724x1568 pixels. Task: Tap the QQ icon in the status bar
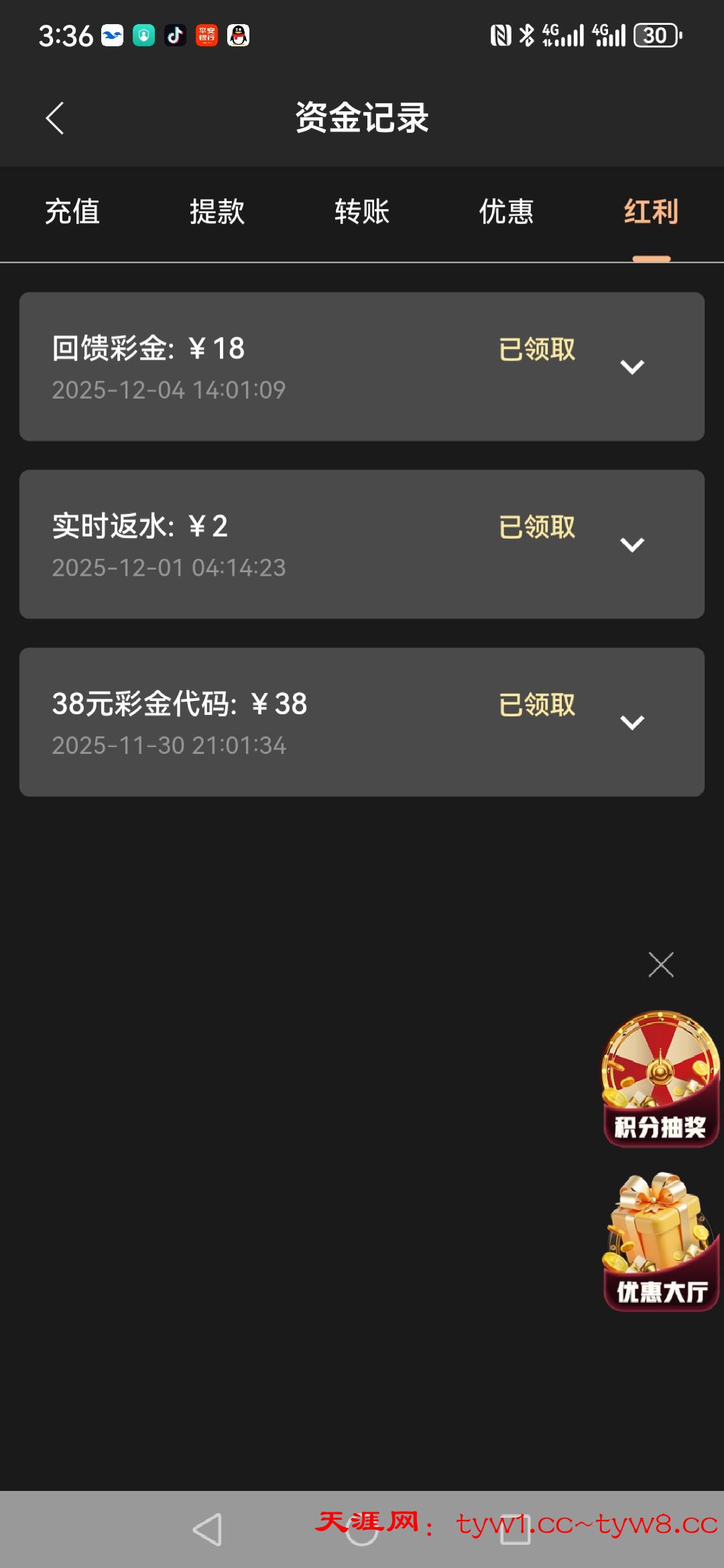pos(238,35)
